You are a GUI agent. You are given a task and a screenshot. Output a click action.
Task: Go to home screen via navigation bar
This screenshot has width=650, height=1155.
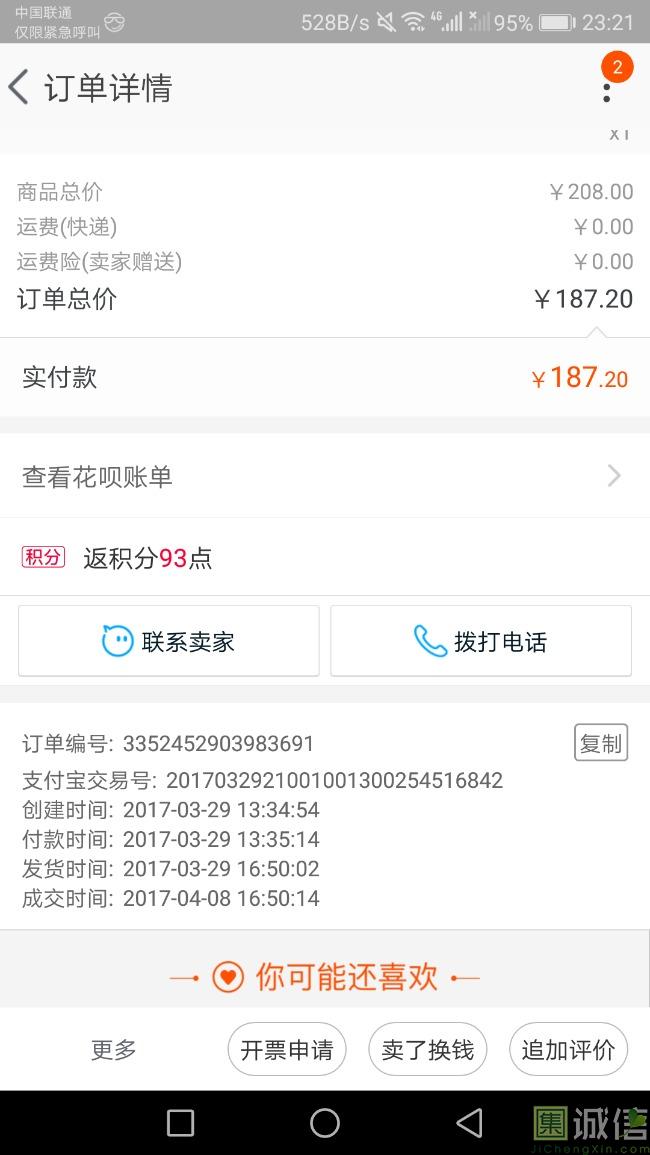pos(325,1123)
